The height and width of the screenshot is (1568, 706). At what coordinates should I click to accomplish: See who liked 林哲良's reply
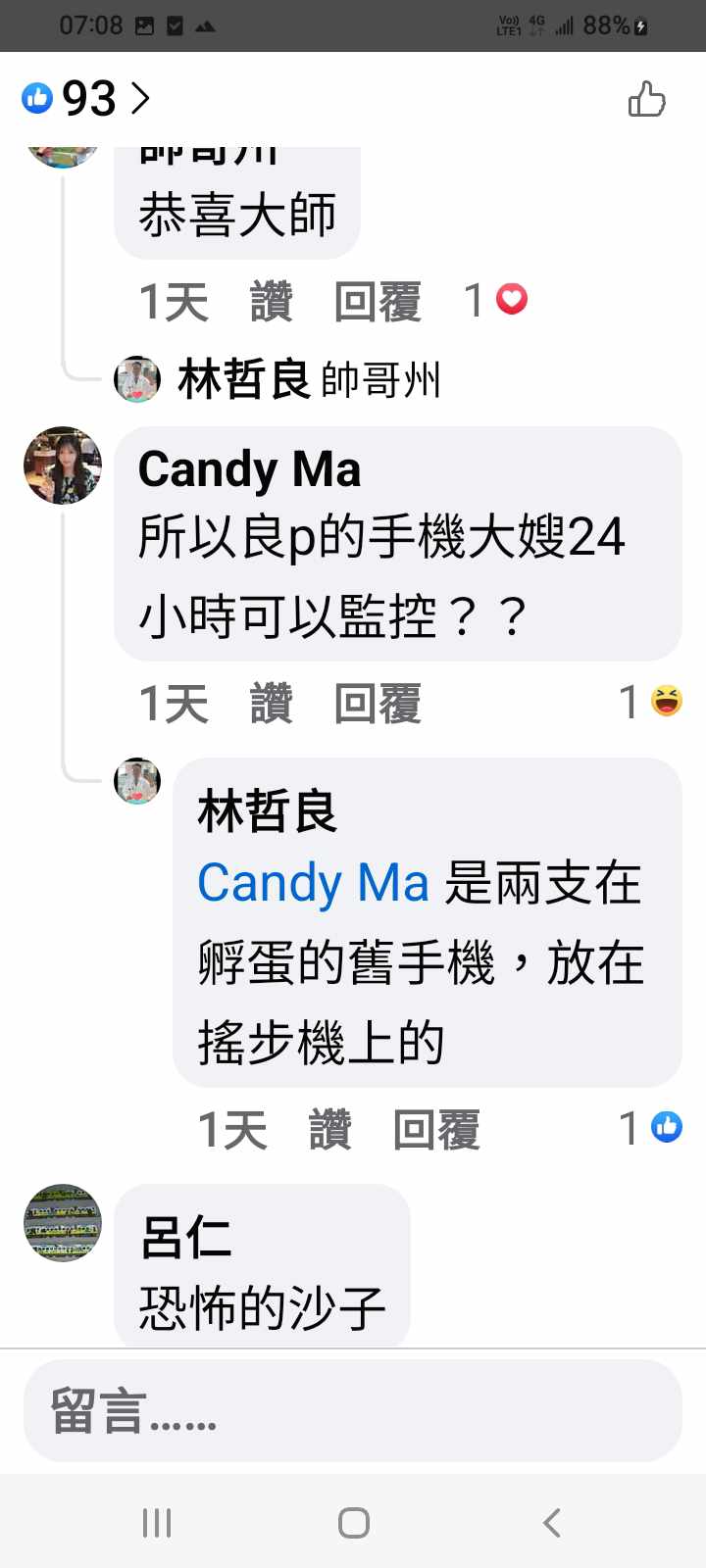point(653,1128)
